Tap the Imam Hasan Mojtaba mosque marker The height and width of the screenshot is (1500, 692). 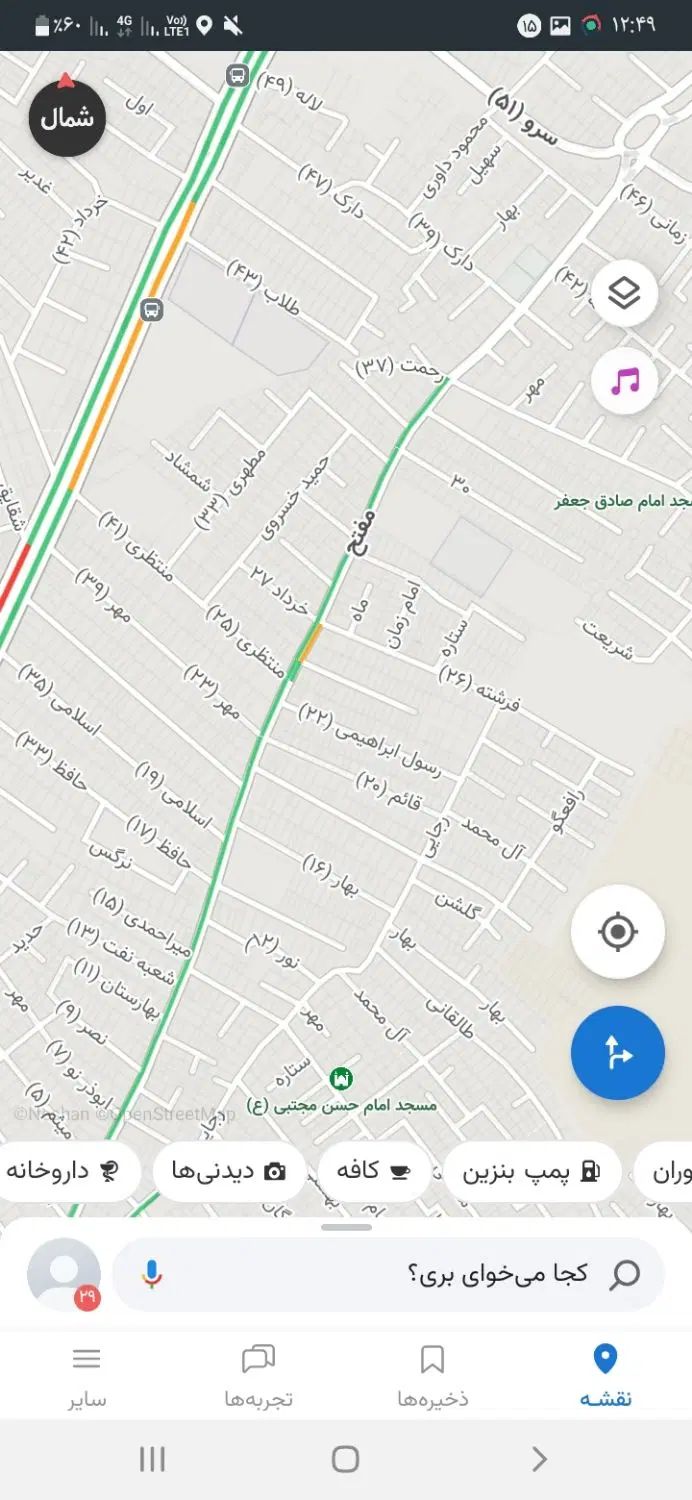[x=342, y=1079]
